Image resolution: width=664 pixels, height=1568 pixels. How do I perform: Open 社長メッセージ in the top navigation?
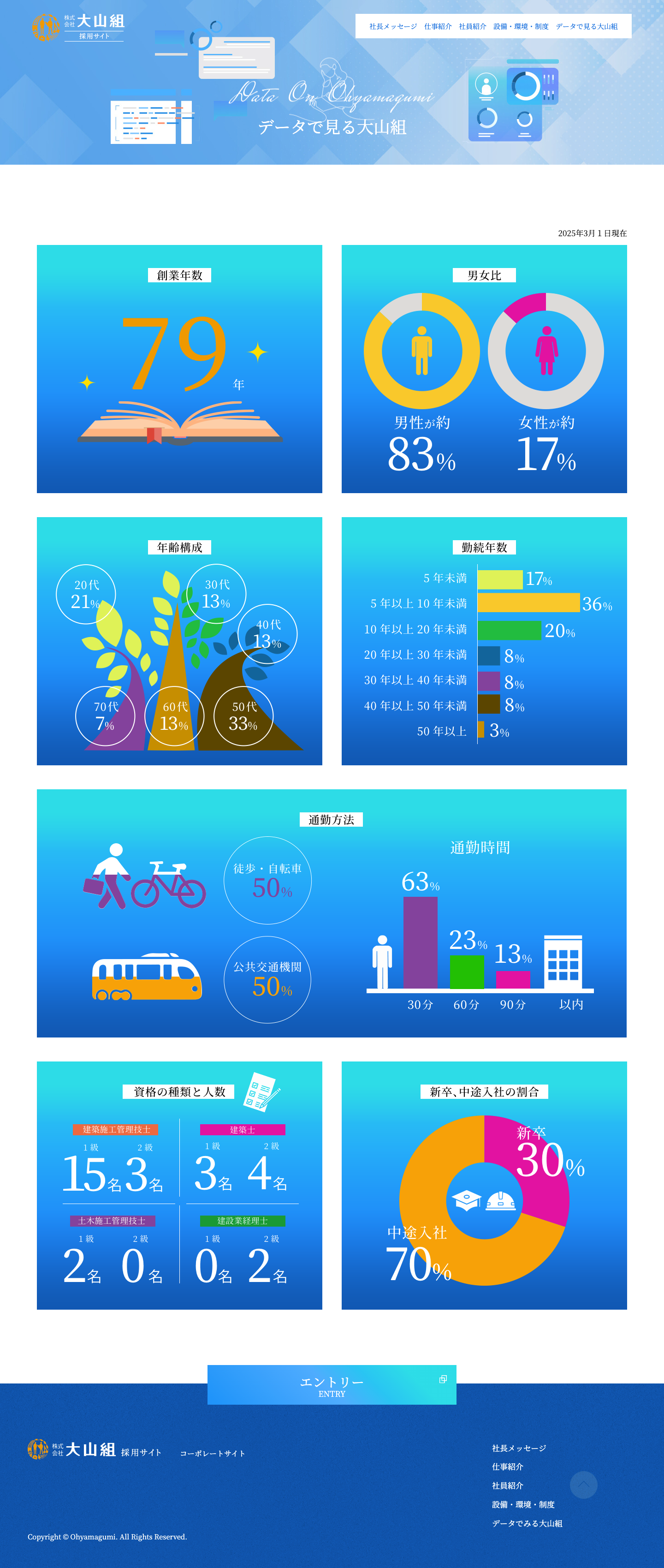(392, 27)
